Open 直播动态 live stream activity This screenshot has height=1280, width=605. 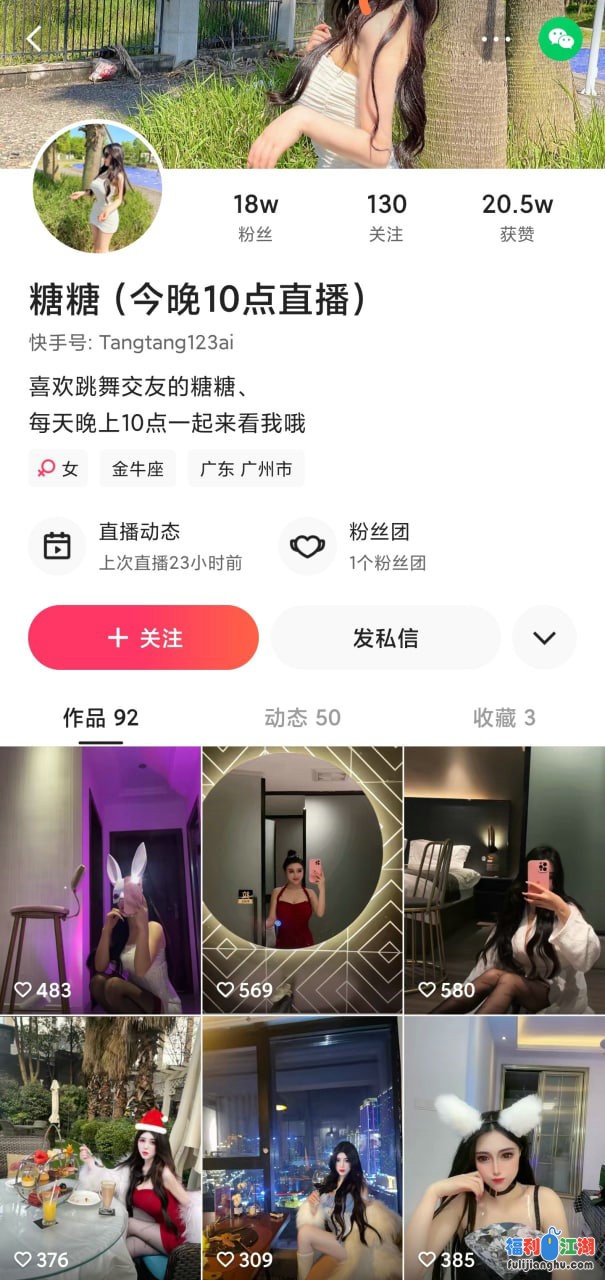138,546
